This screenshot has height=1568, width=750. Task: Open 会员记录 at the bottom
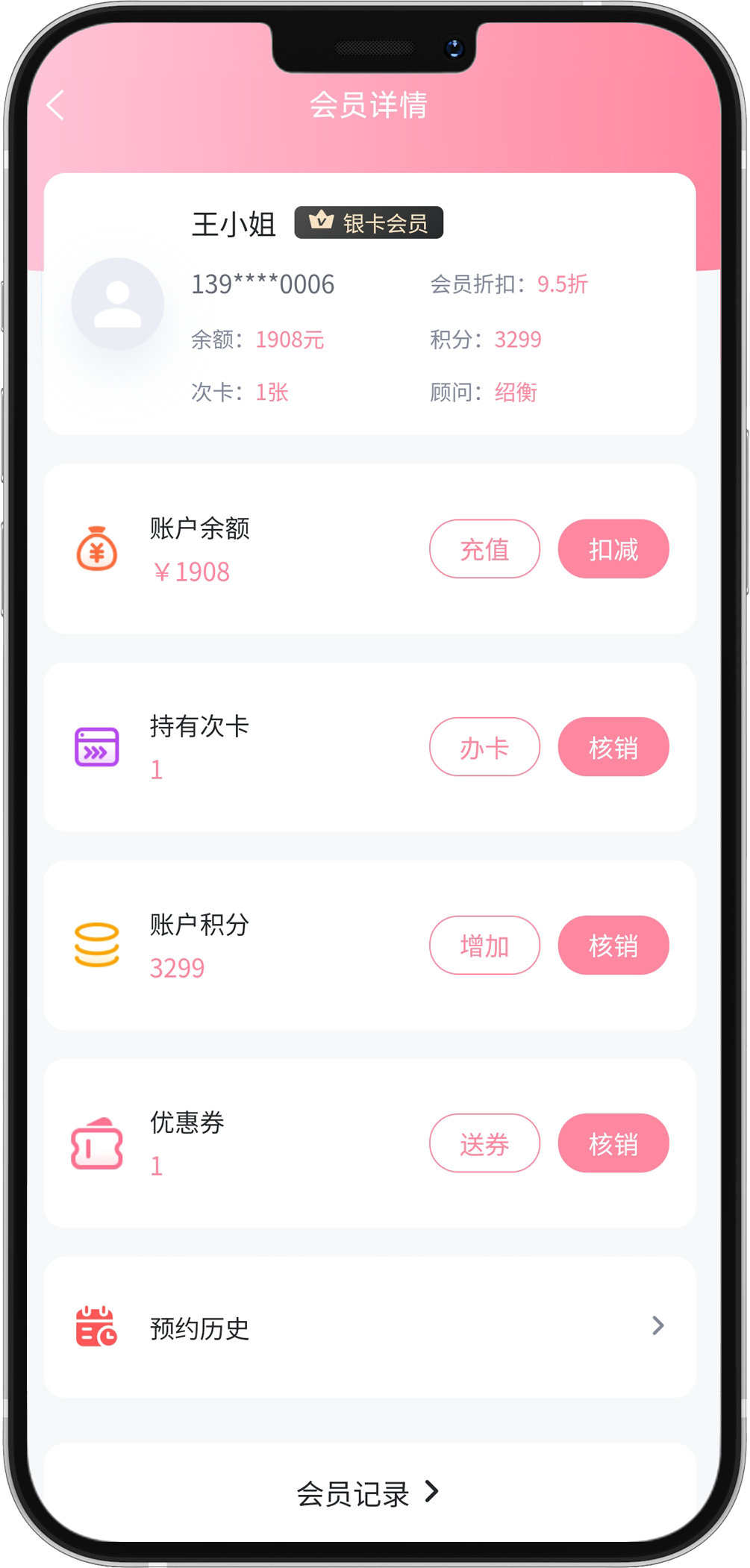(x=368, y=1493)
